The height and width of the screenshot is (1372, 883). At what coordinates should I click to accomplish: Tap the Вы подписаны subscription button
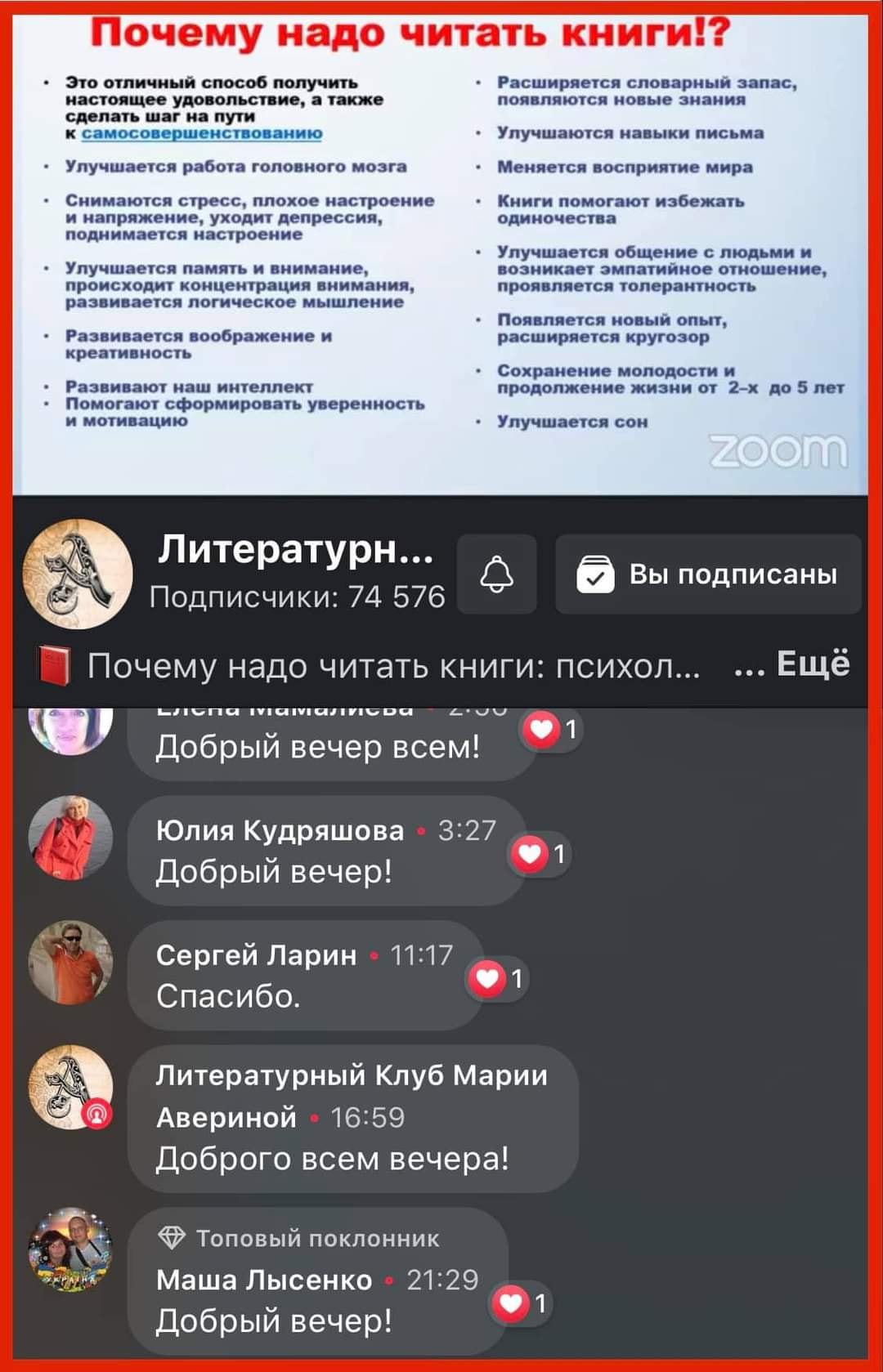708,574
